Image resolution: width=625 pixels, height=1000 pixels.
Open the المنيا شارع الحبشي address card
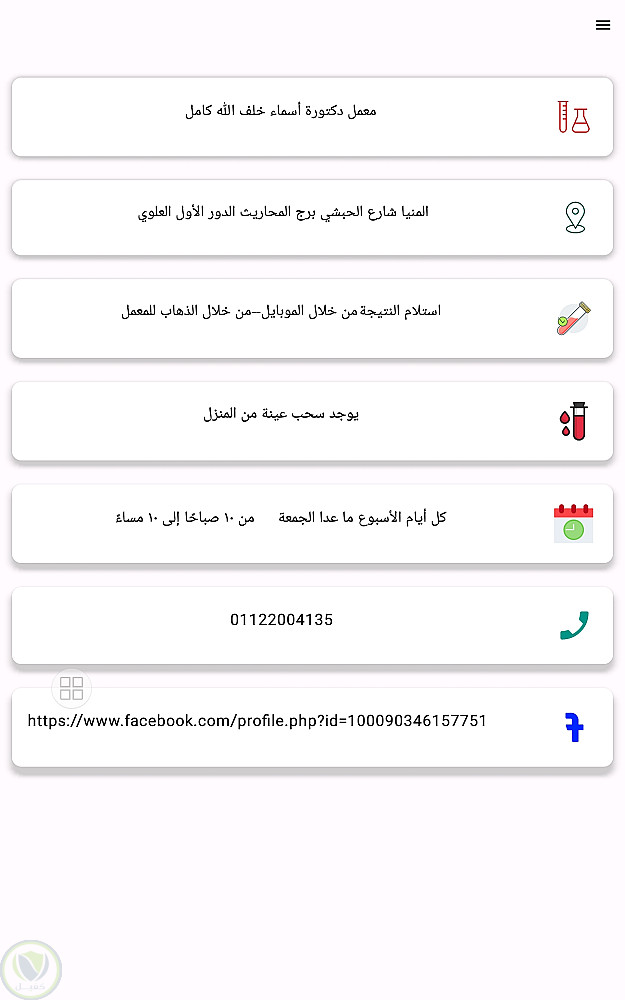(312, 217)
